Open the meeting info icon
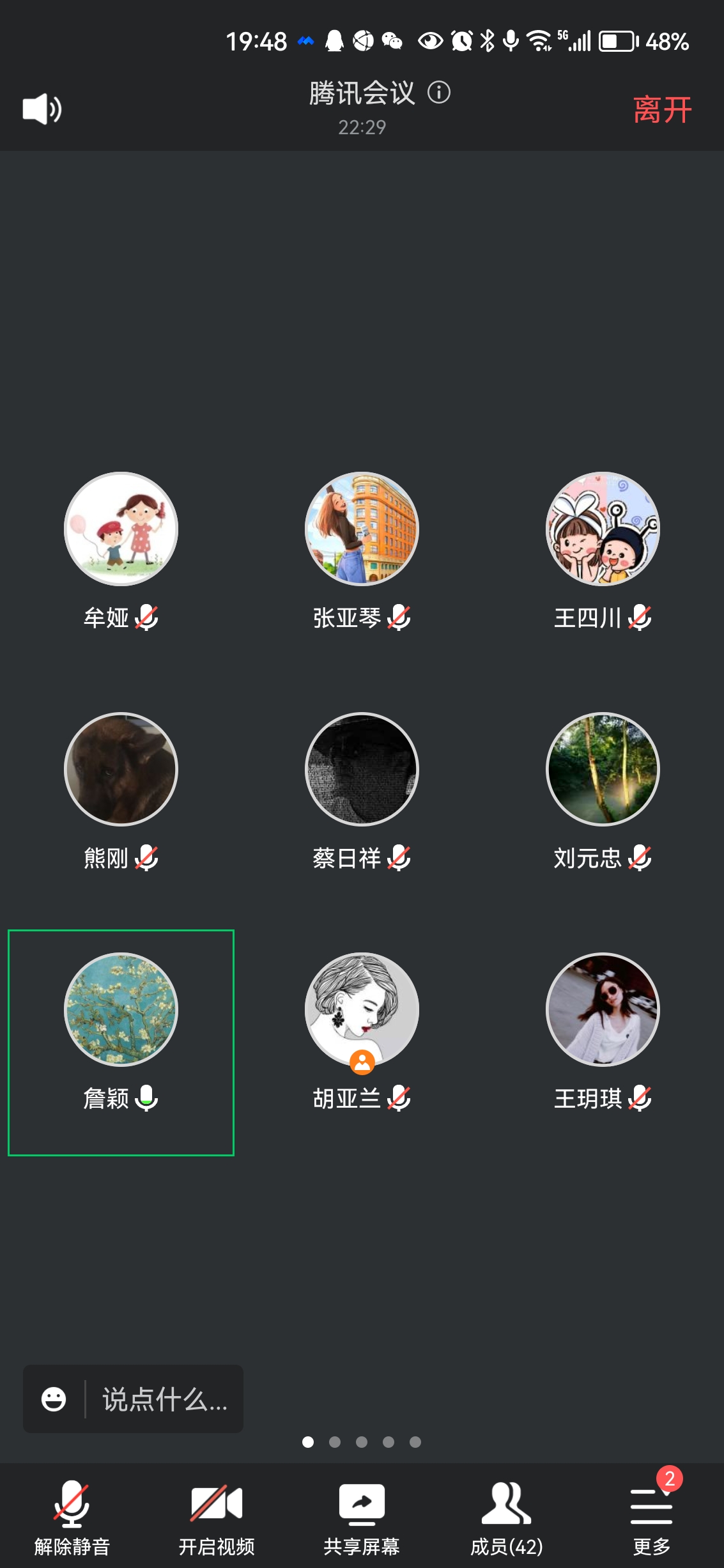This screenshot has width=724, height=1568. pyautogui.click(x=439, y=93)
